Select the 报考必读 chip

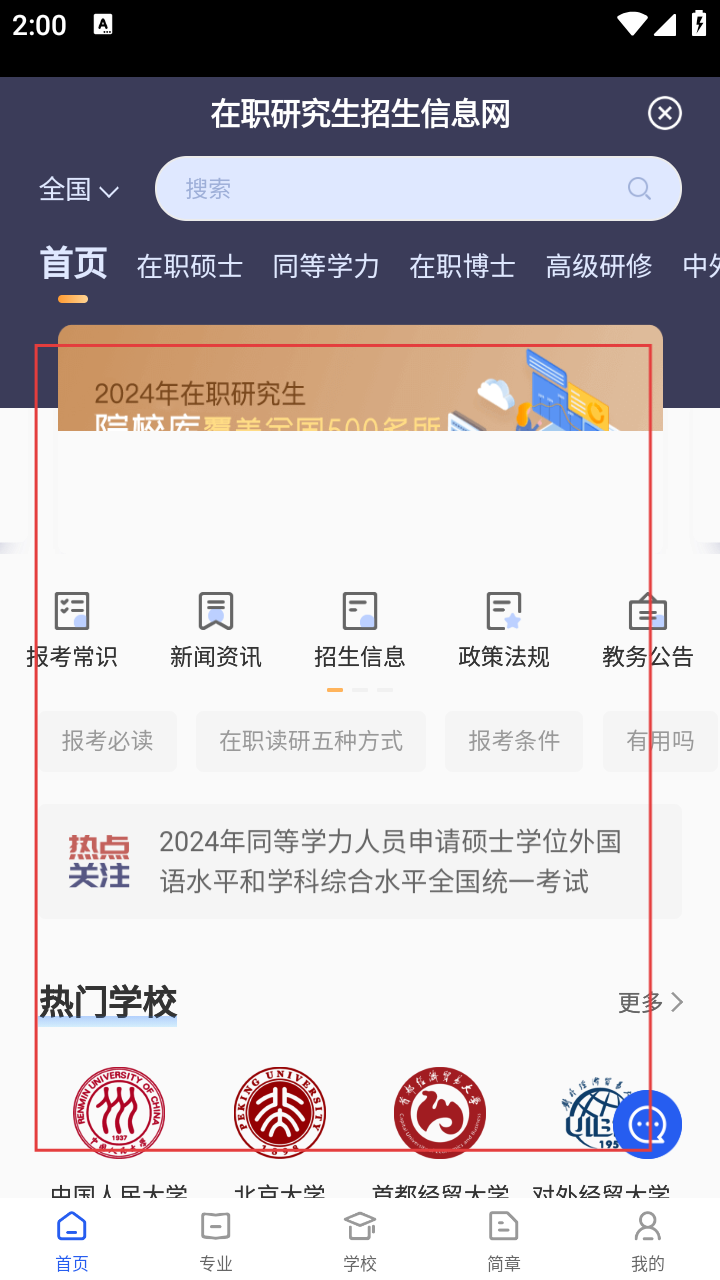tap(108, 741)
